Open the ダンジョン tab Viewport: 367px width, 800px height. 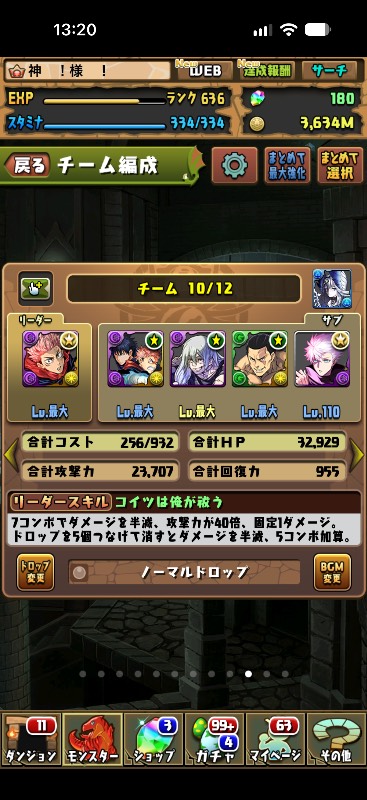[x=31, y=739]
